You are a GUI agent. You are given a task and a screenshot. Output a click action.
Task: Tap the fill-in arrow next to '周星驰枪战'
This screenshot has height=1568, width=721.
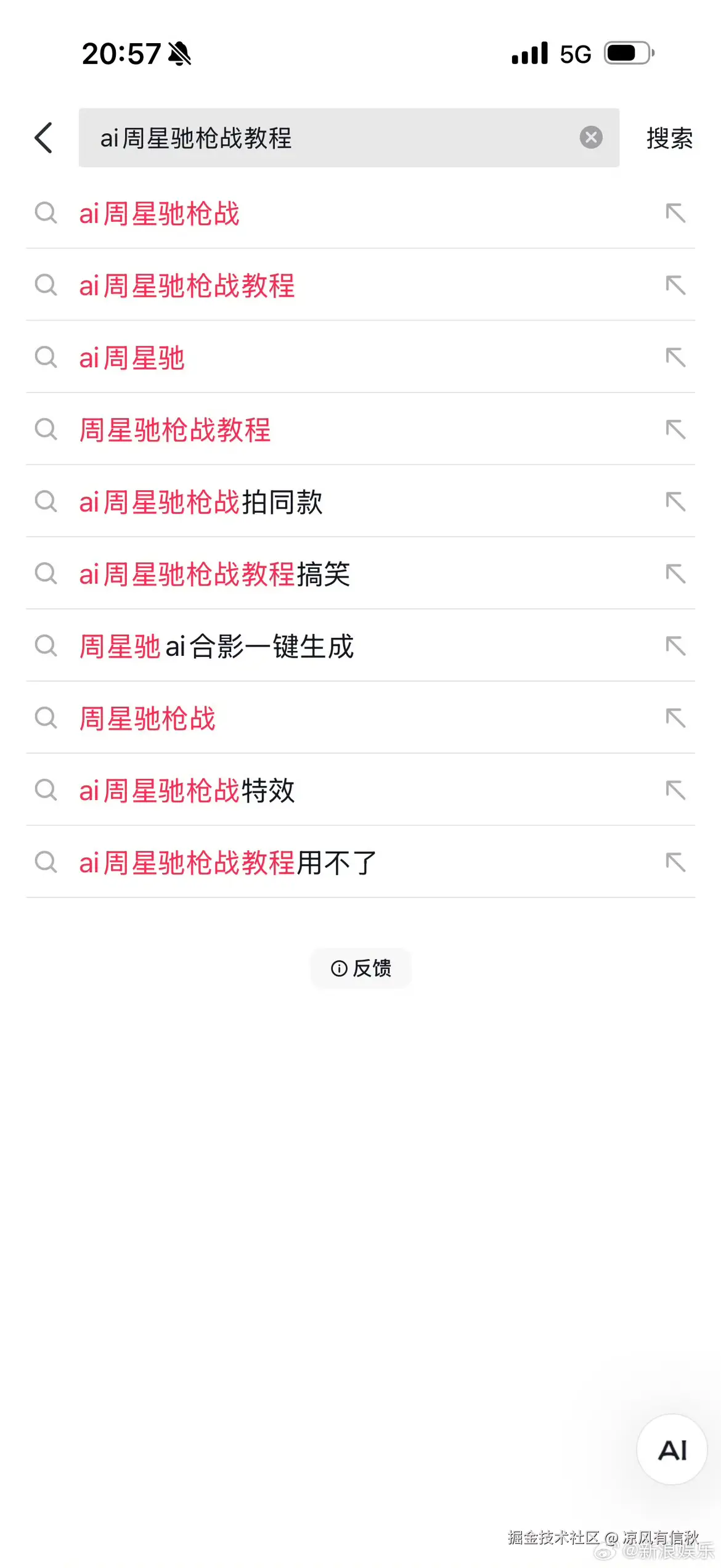pos(676,718)
